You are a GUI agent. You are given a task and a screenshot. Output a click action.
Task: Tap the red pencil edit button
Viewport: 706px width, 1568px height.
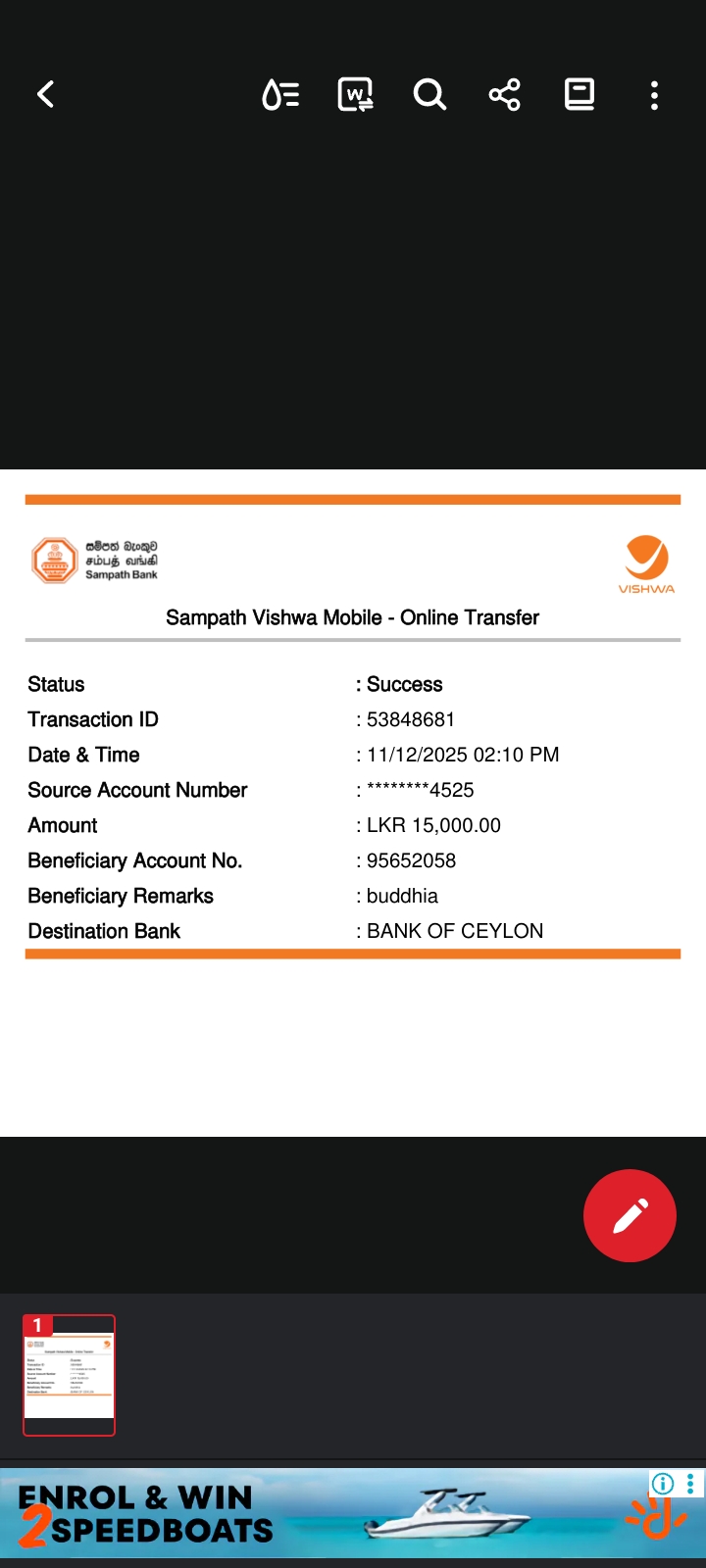pyautogui.click(x=630, y=1215)
